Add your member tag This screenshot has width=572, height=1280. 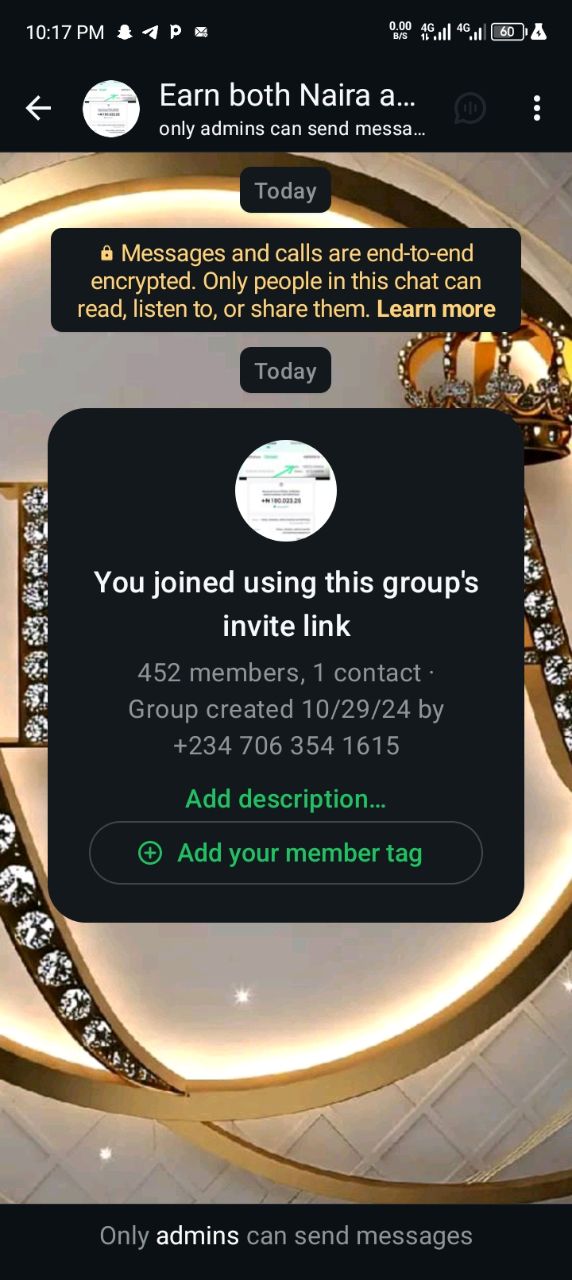point(286,853)
